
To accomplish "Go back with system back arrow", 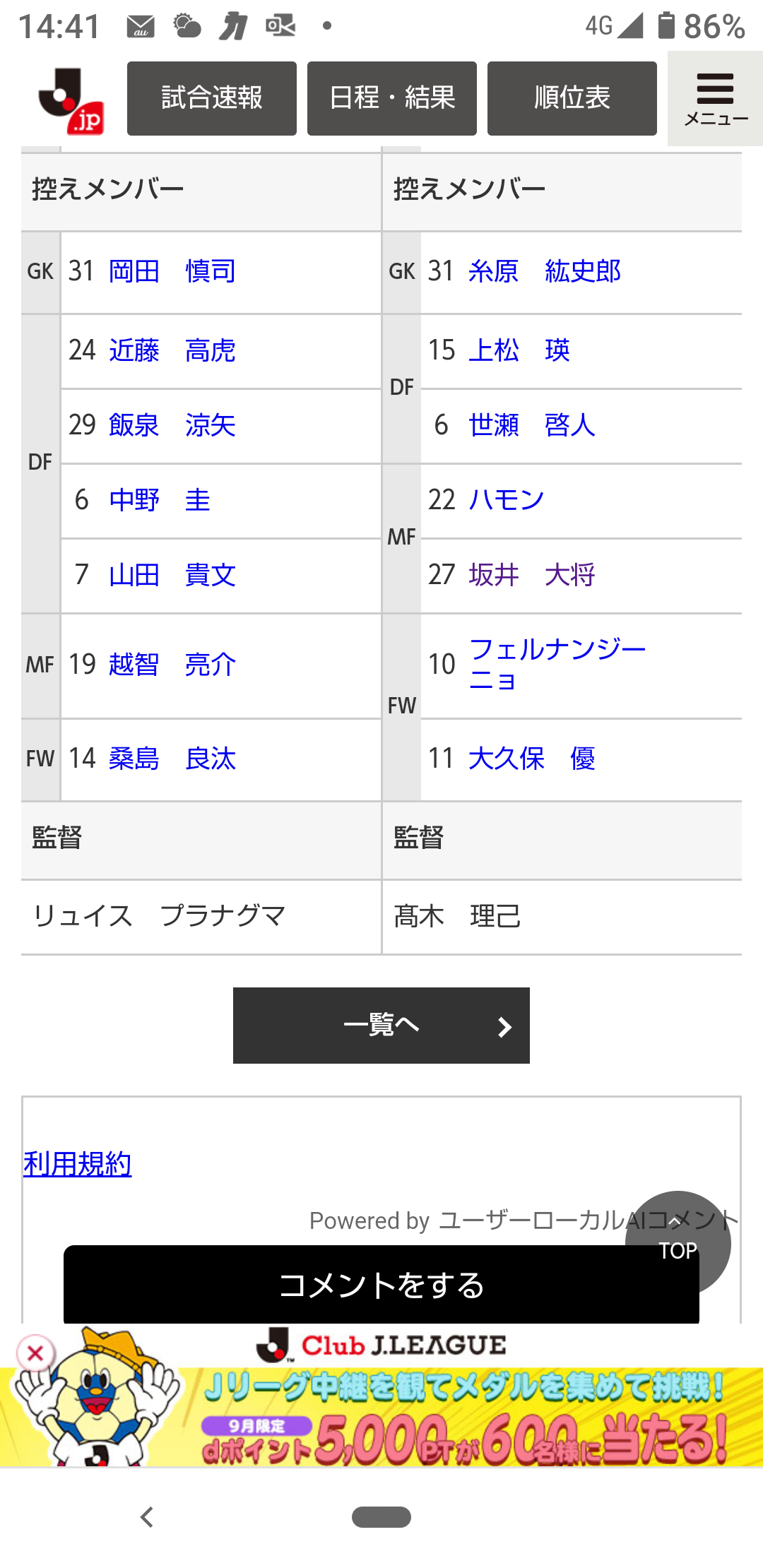I will [147, 1516].
